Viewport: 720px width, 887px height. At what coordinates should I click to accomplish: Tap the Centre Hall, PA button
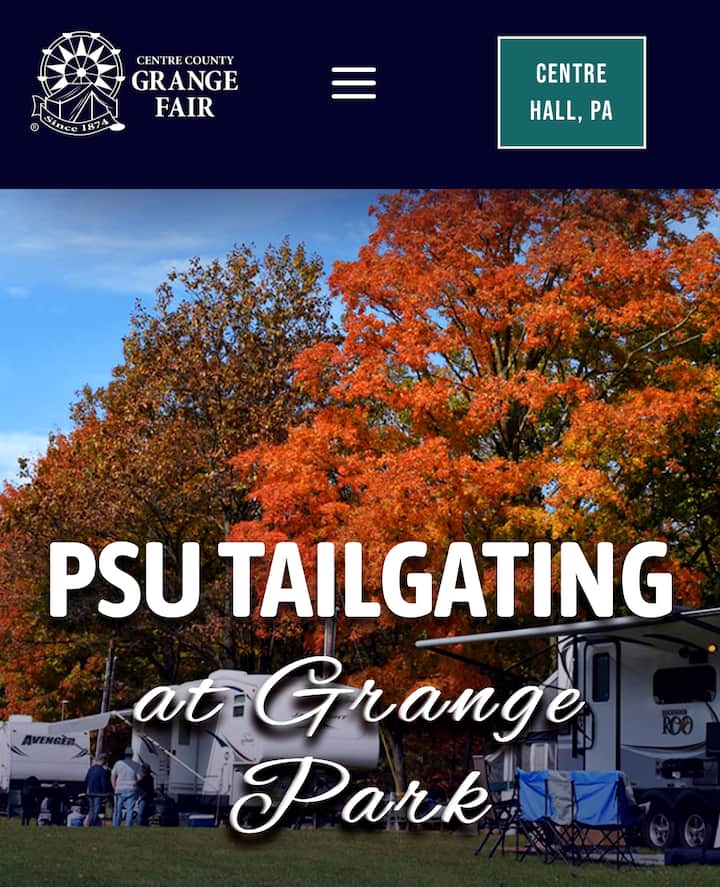[571, 92]
